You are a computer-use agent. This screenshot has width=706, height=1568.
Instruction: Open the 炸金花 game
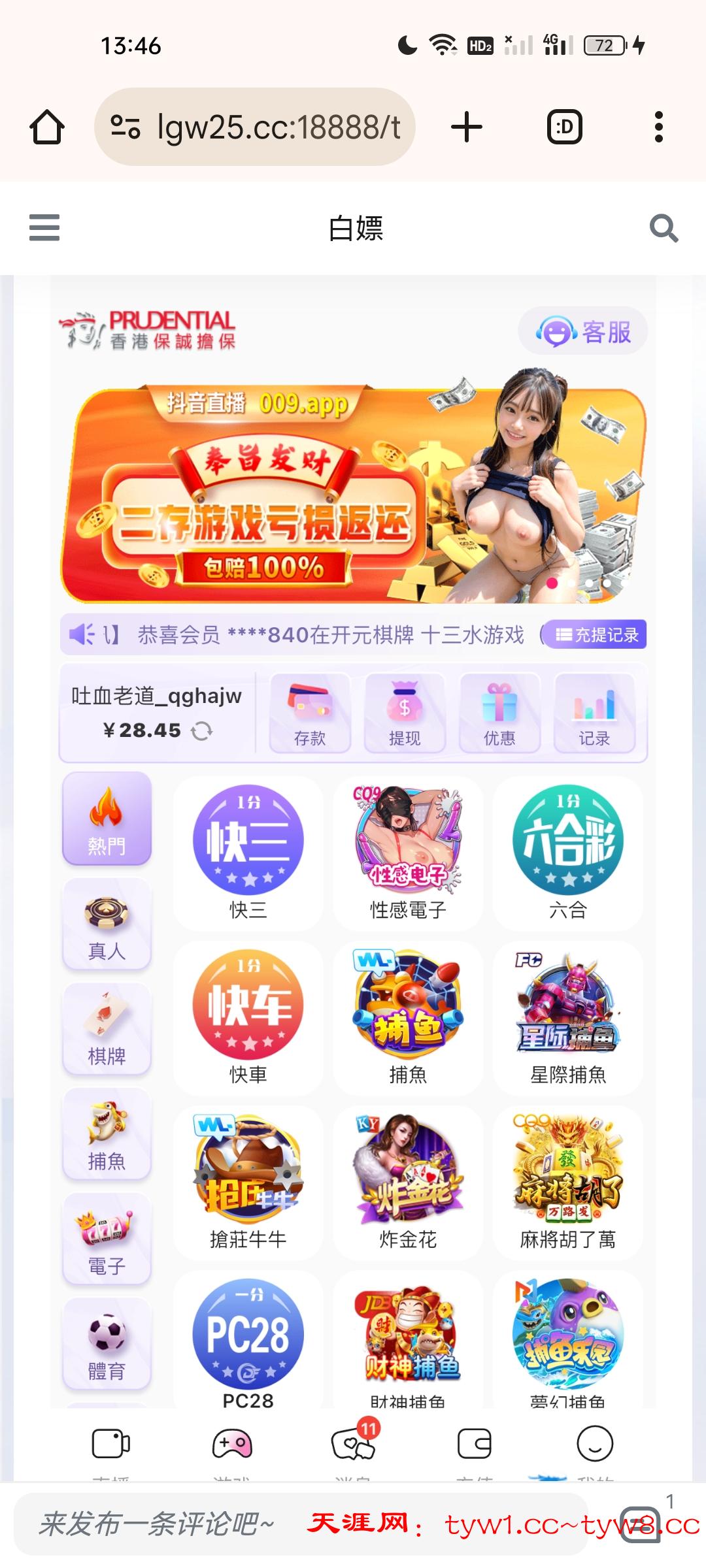click(408, 1182)
